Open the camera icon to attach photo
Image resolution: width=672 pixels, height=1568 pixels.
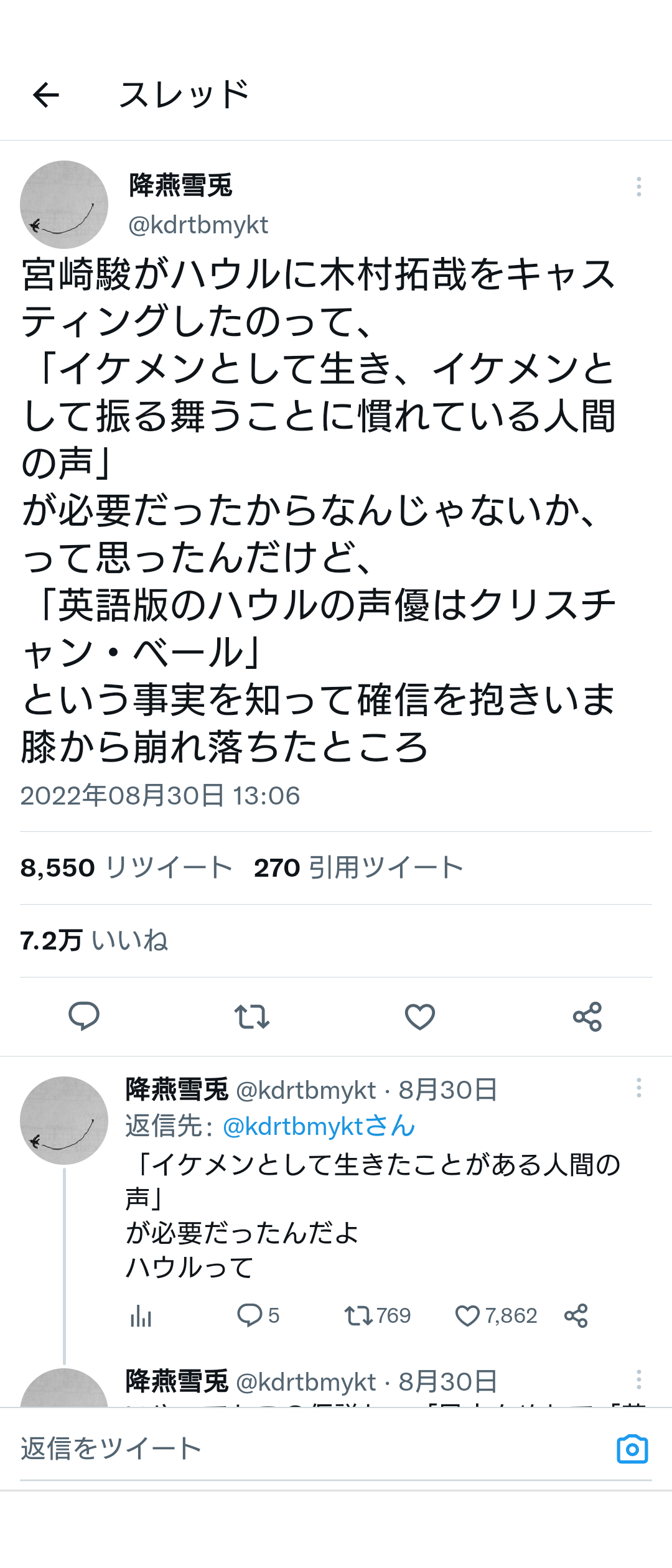[x=632, y=1449]
